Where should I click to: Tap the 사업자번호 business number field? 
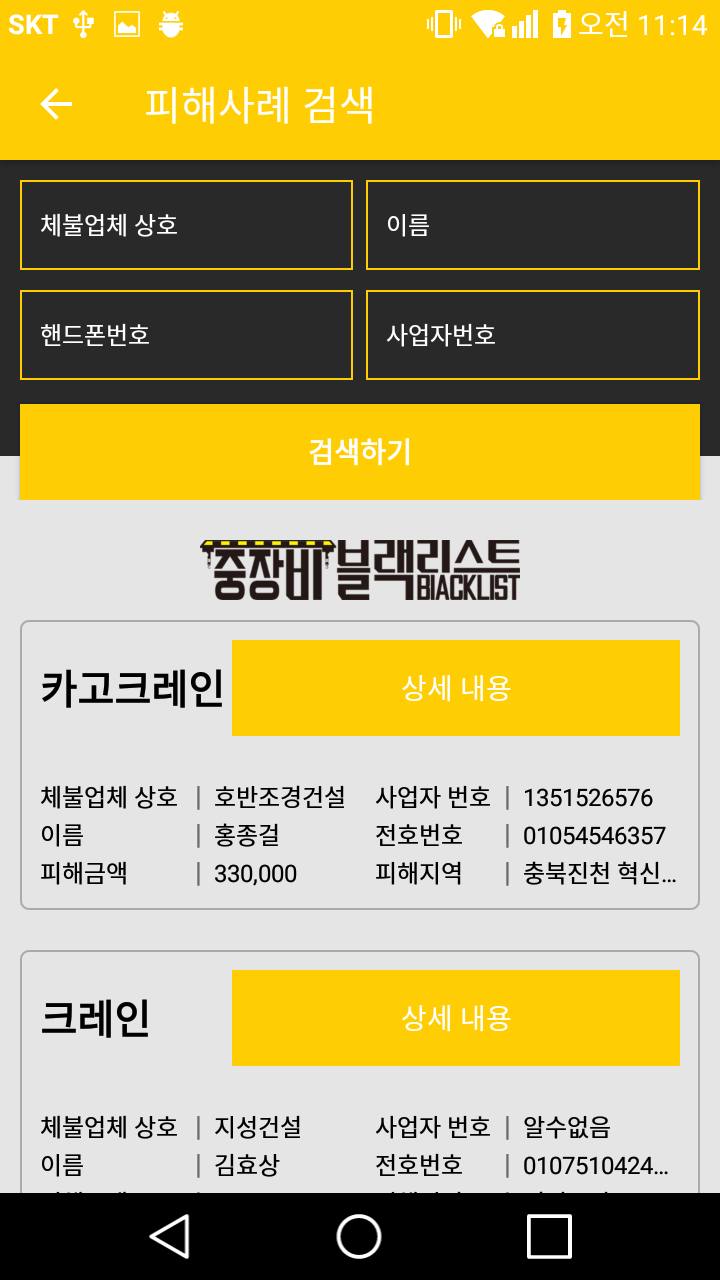coord(532,334)
